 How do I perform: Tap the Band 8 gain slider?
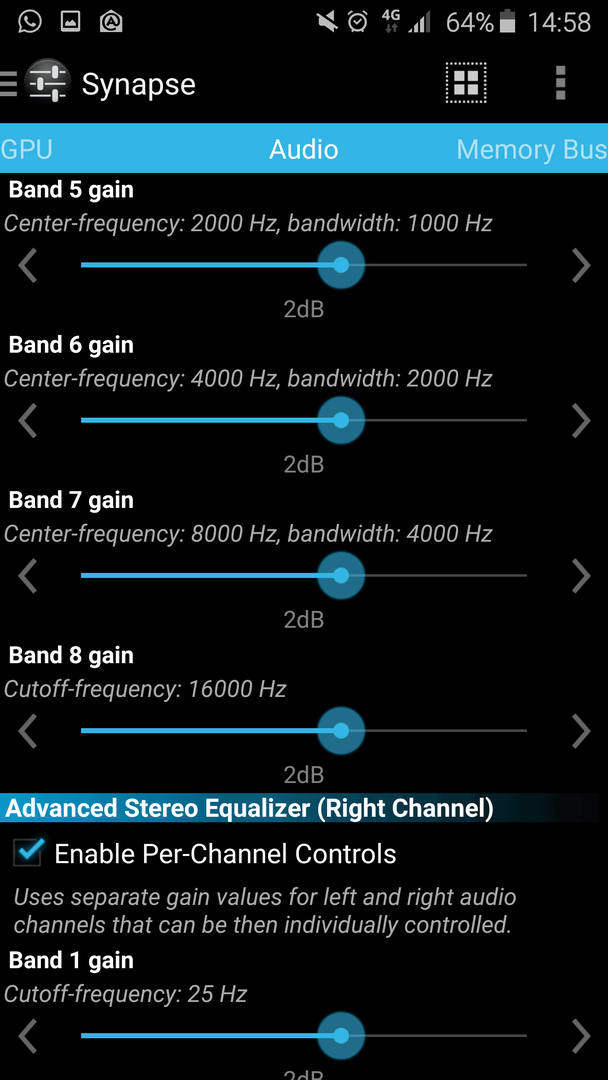[x=304, y=731]
